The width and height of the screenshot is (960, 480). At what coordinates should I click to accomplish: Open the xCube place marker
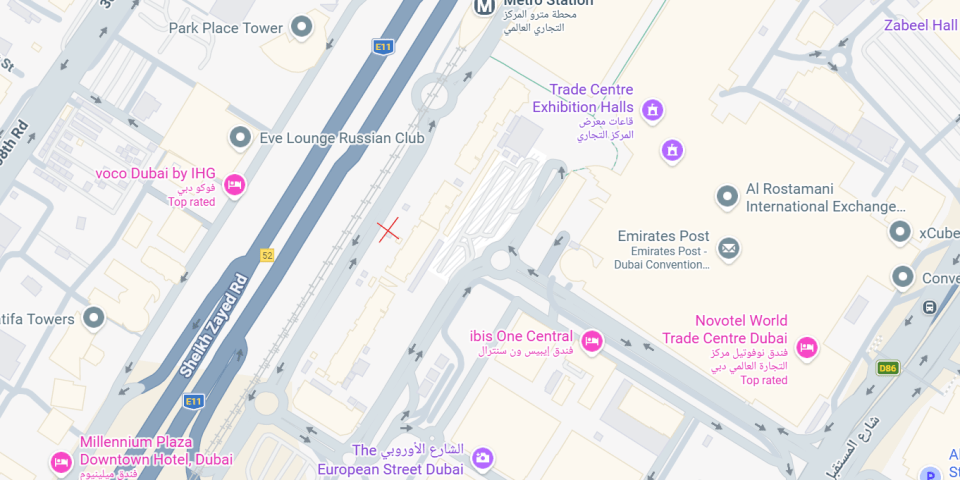coord(900,233)
